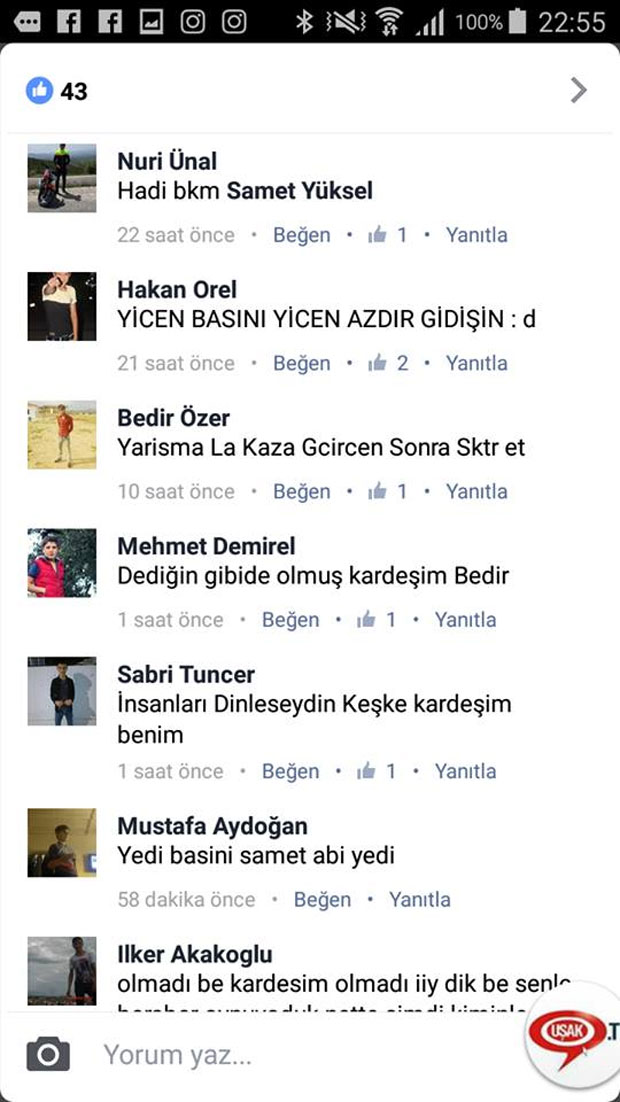This screenshot has width=620, height=1102.
Task: Like Hakan Orel's comment via Beğen
Action: click(301, 363)
